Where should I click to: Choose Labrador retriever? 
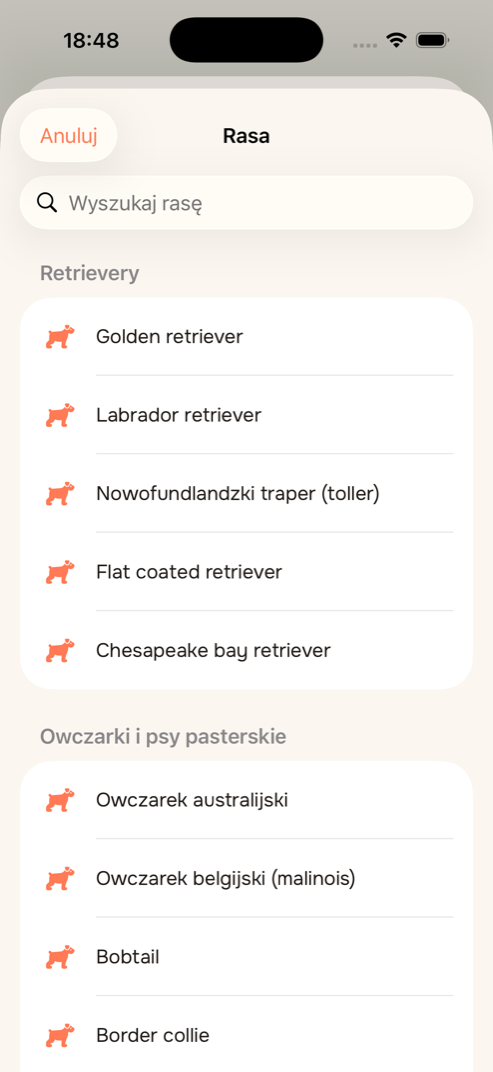246,415
